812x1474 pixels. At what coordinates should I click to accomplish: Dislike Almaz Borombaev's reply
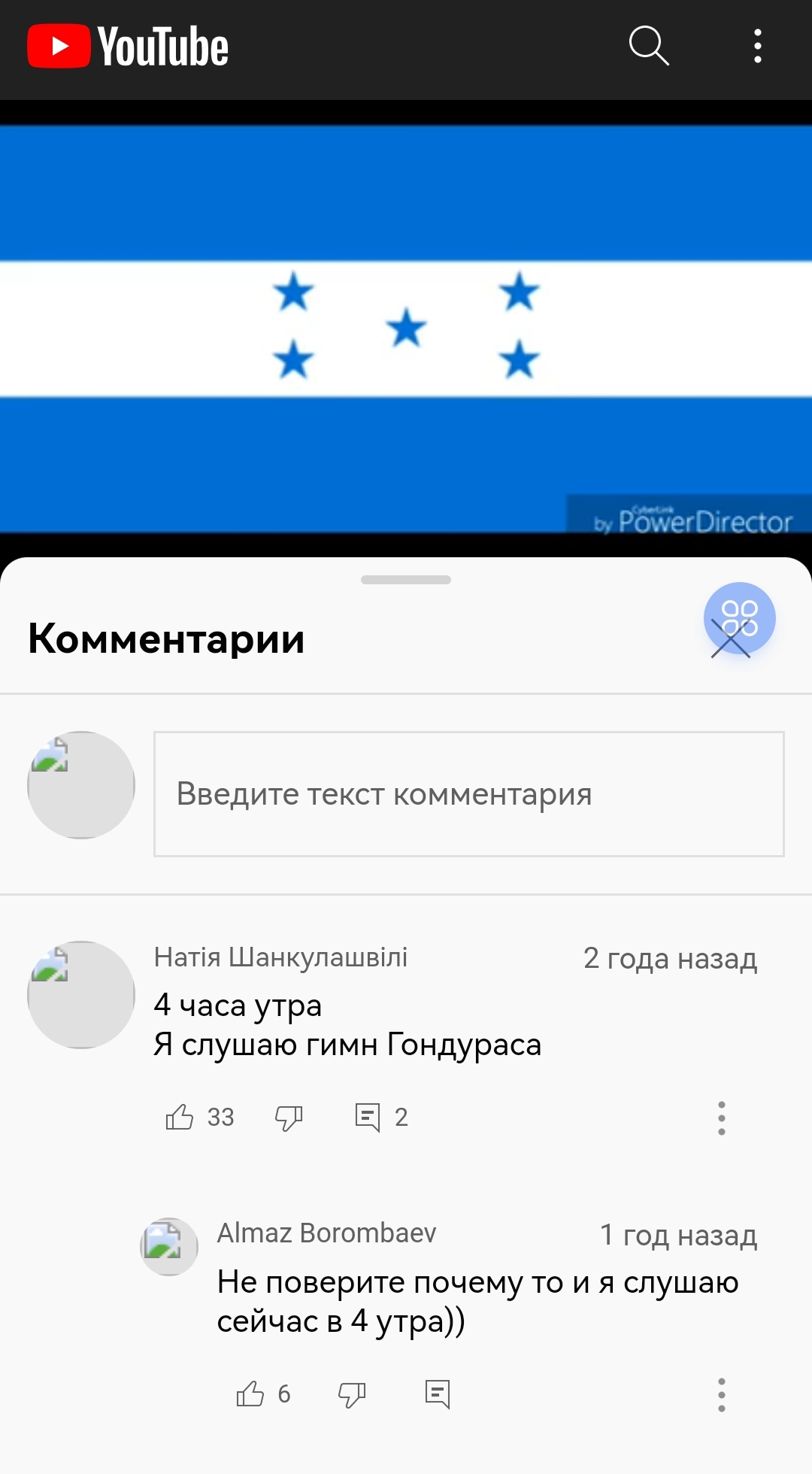[x=352, y=1395]
